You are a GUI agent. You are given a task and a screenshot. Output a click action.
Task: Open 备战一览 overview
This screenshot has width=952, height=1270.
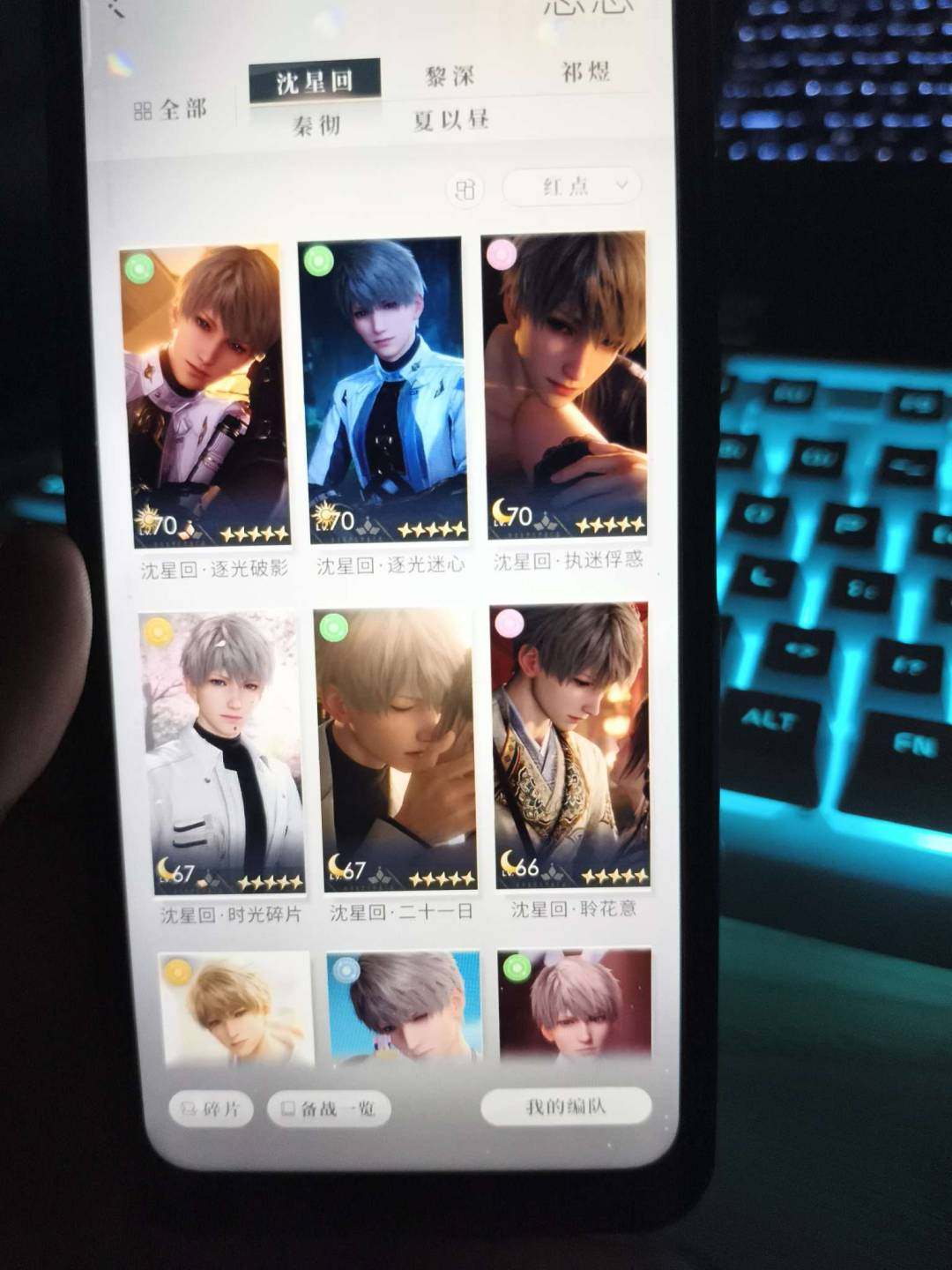click(329, 1109)
